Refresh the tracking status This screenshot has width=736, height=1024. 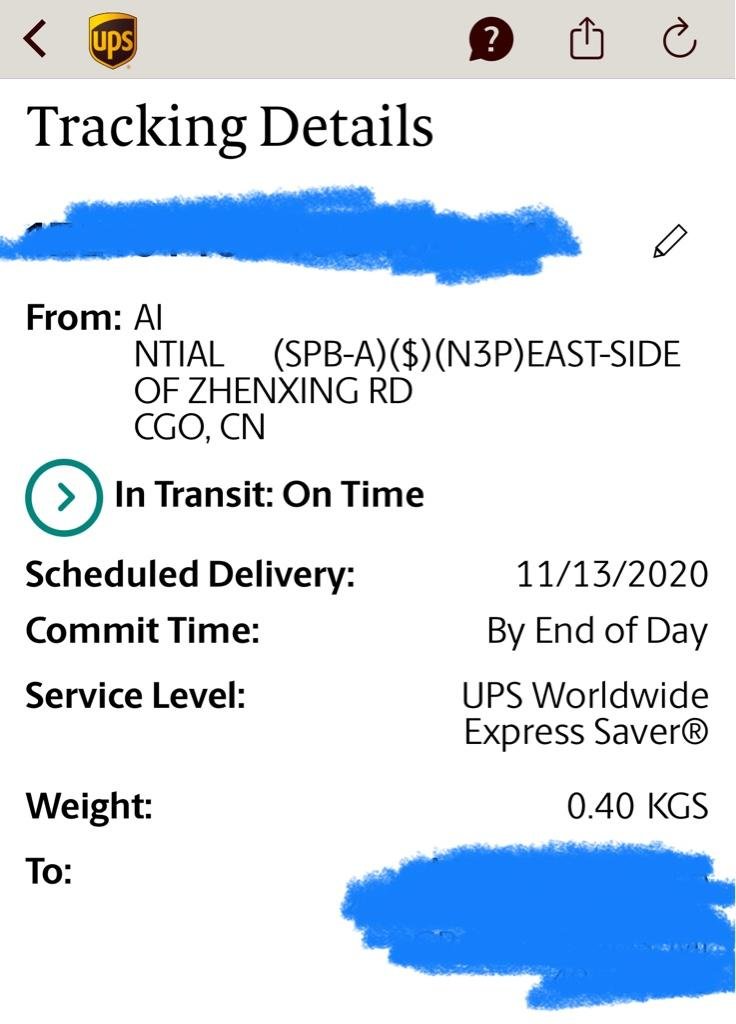click(x=679, y=39)
